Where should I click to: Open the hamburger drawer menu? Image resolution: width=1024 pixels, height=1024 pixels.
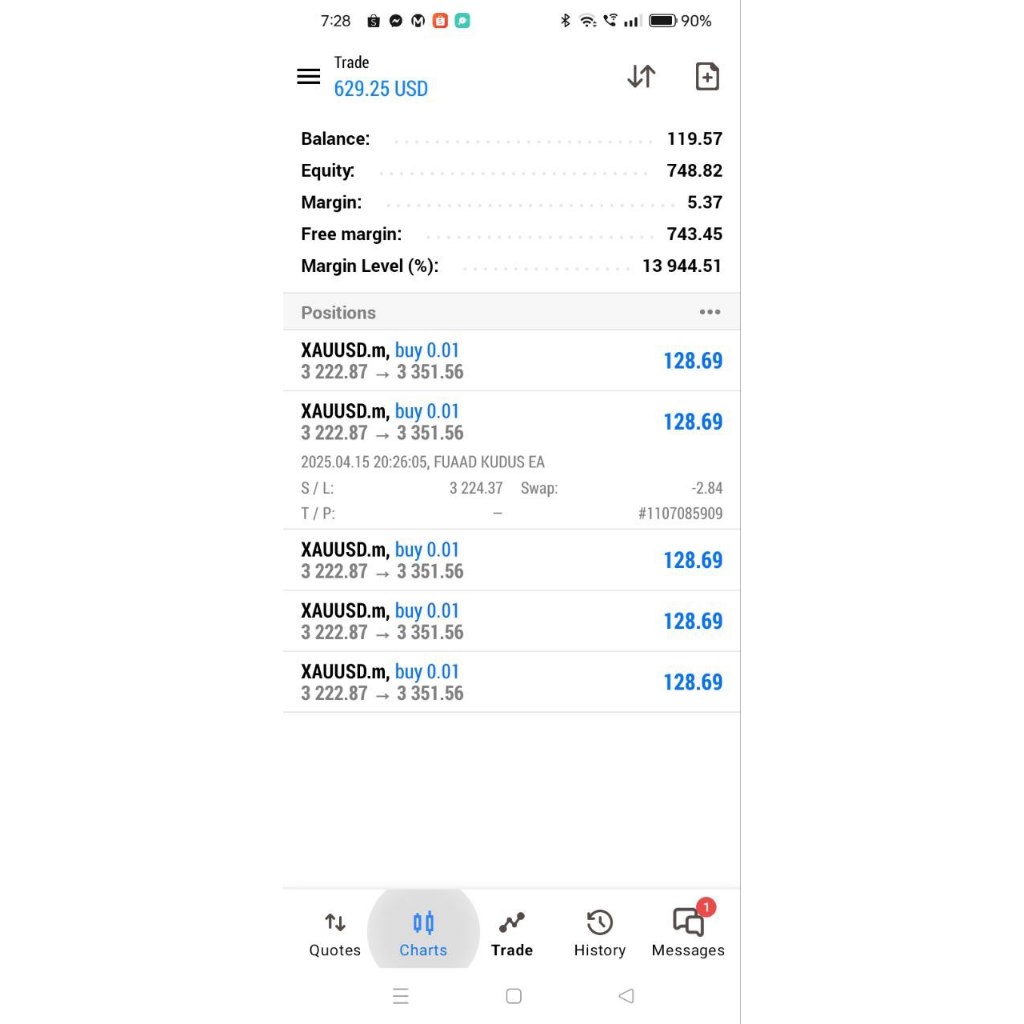point(308,76)
